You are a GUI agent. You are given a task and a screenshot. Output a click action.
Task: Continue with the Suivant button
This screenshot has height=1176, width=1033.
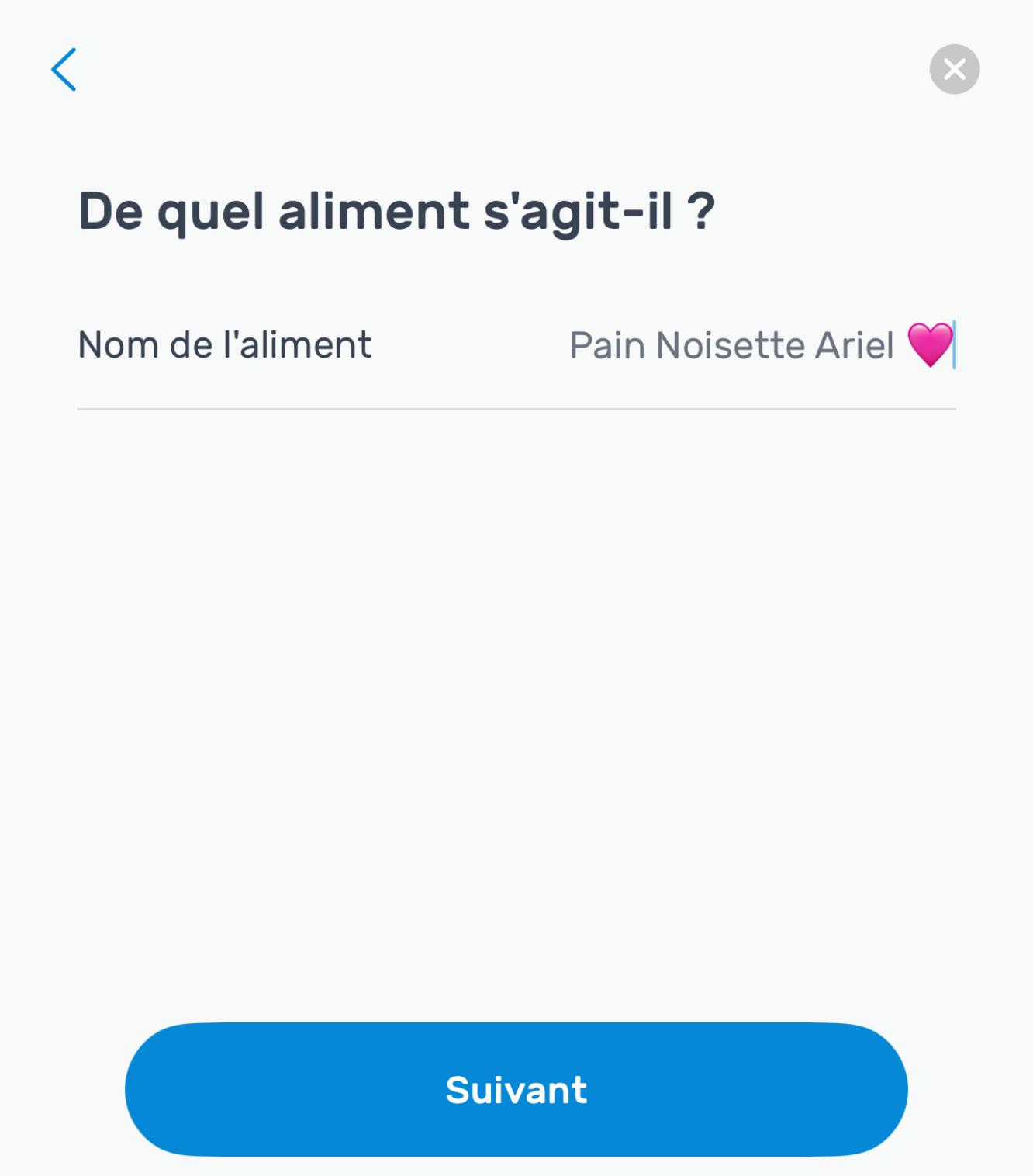(x=516, y=1089)
